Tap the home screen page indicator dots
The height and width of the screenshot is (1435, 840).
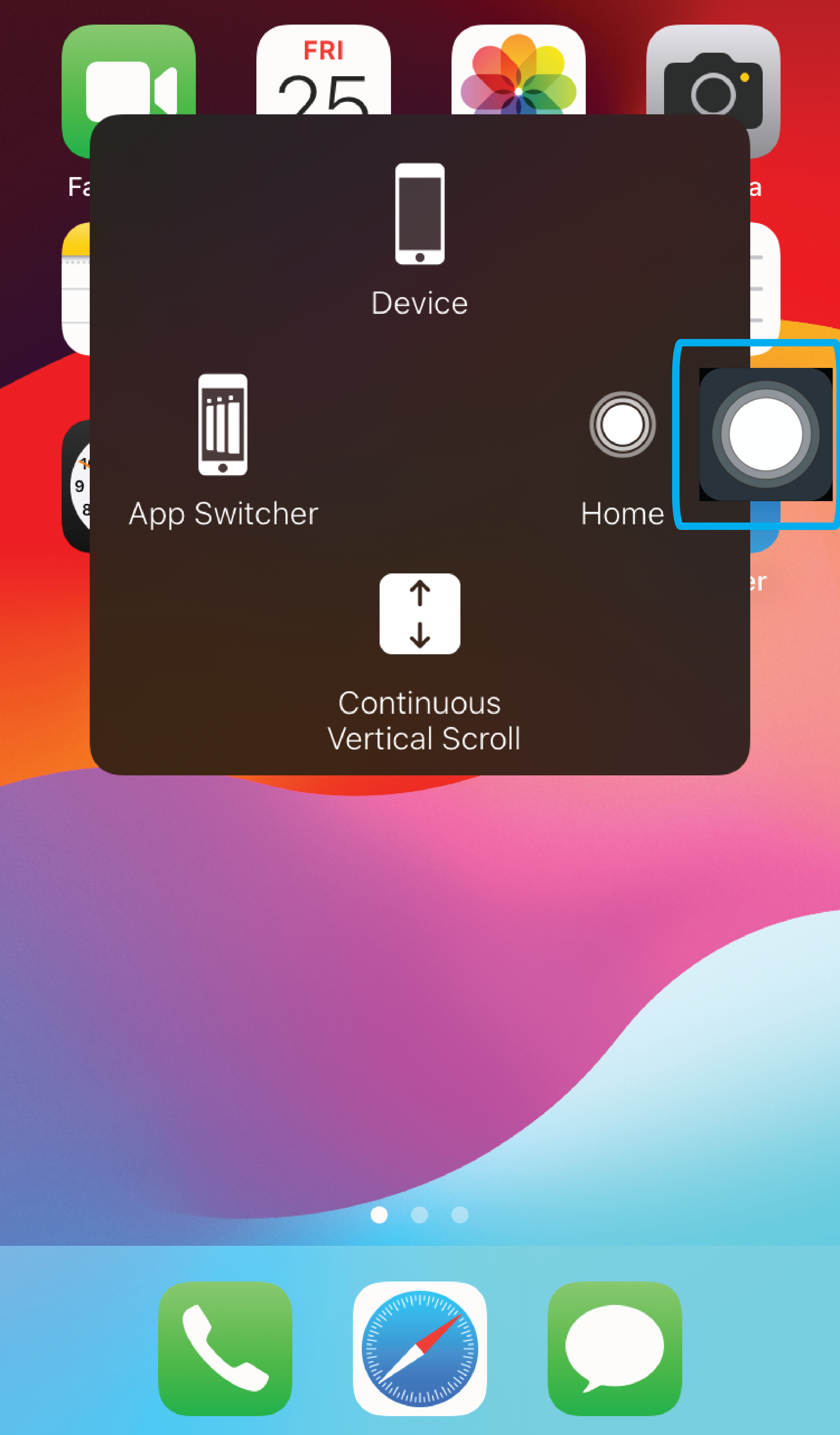pyautogui.click(x=420, y=1215)
